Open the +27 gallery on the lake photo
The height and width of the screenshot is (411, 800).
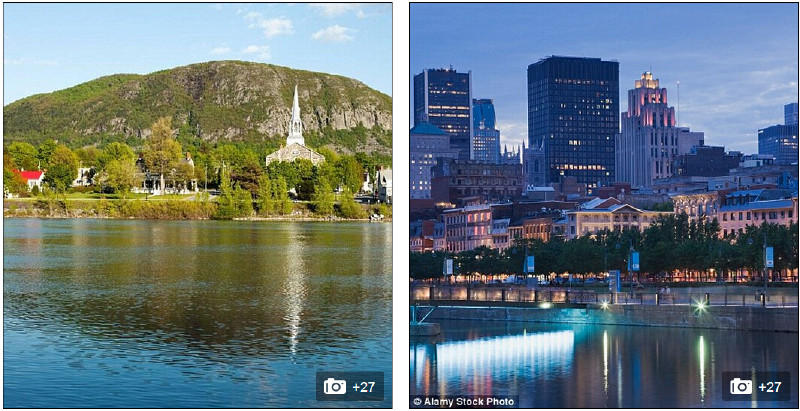click(350, 386)
